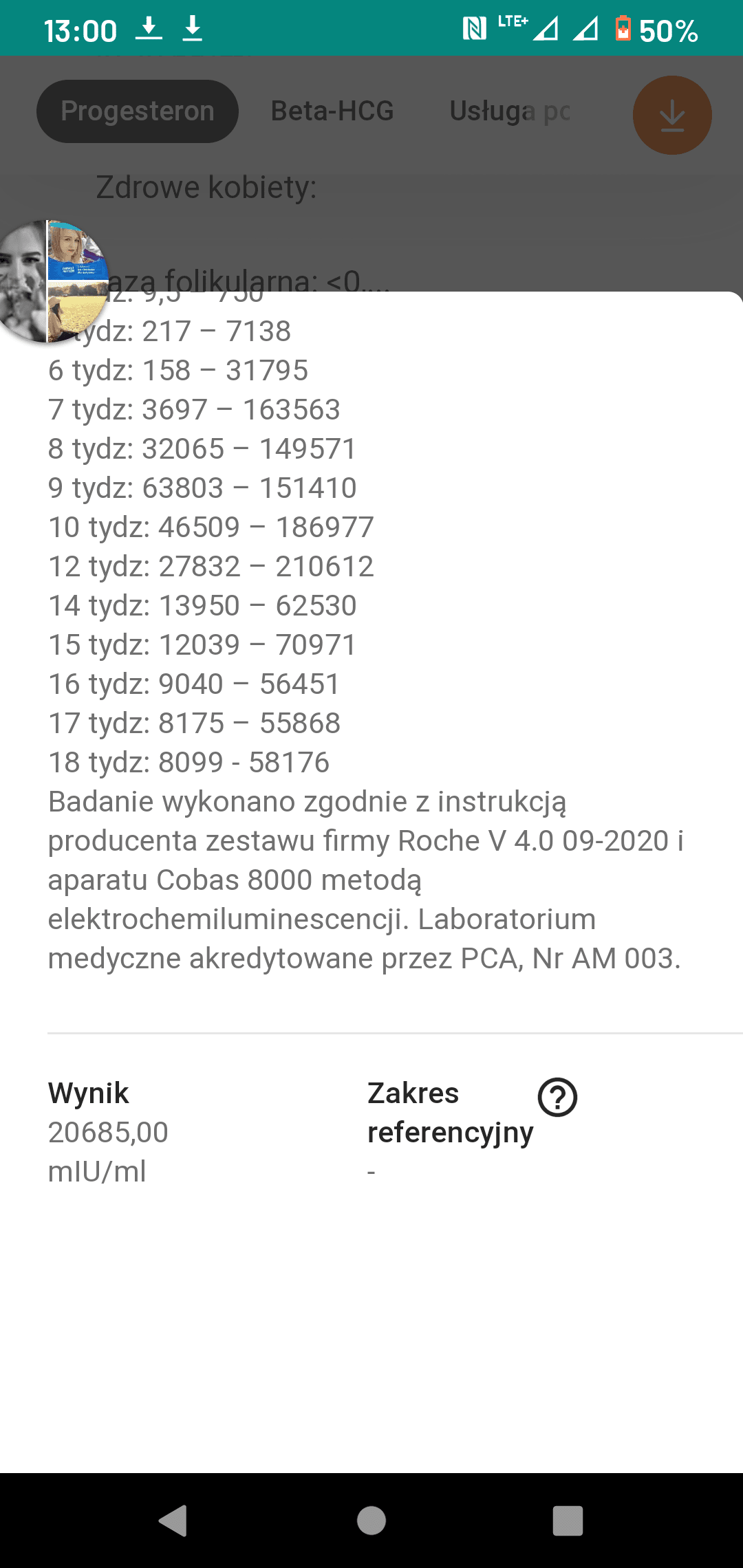
Task: Download the results with the orange button
Action: [672, 115]
